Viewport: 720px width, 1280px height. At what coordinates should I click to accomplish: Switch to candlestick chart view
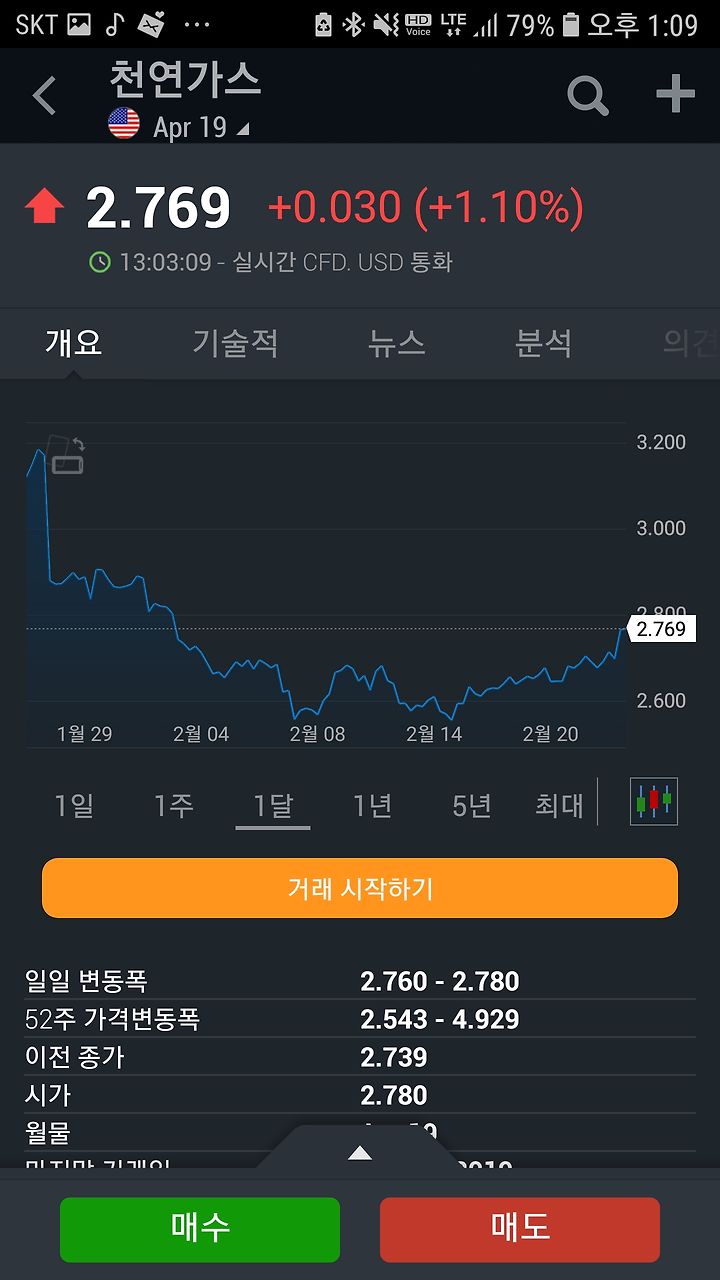(x=654, y=801)
